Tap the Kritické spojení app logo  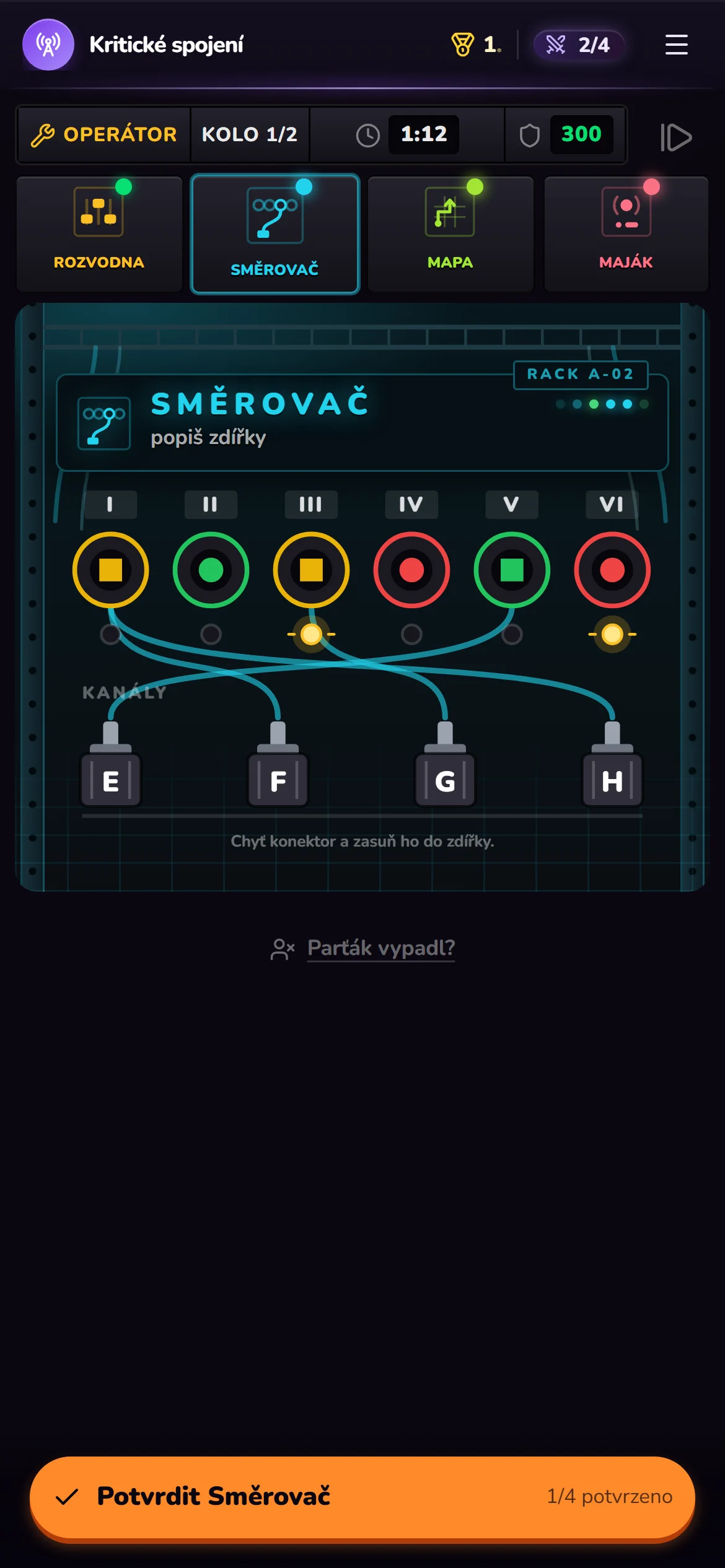[x=48, y=45]
